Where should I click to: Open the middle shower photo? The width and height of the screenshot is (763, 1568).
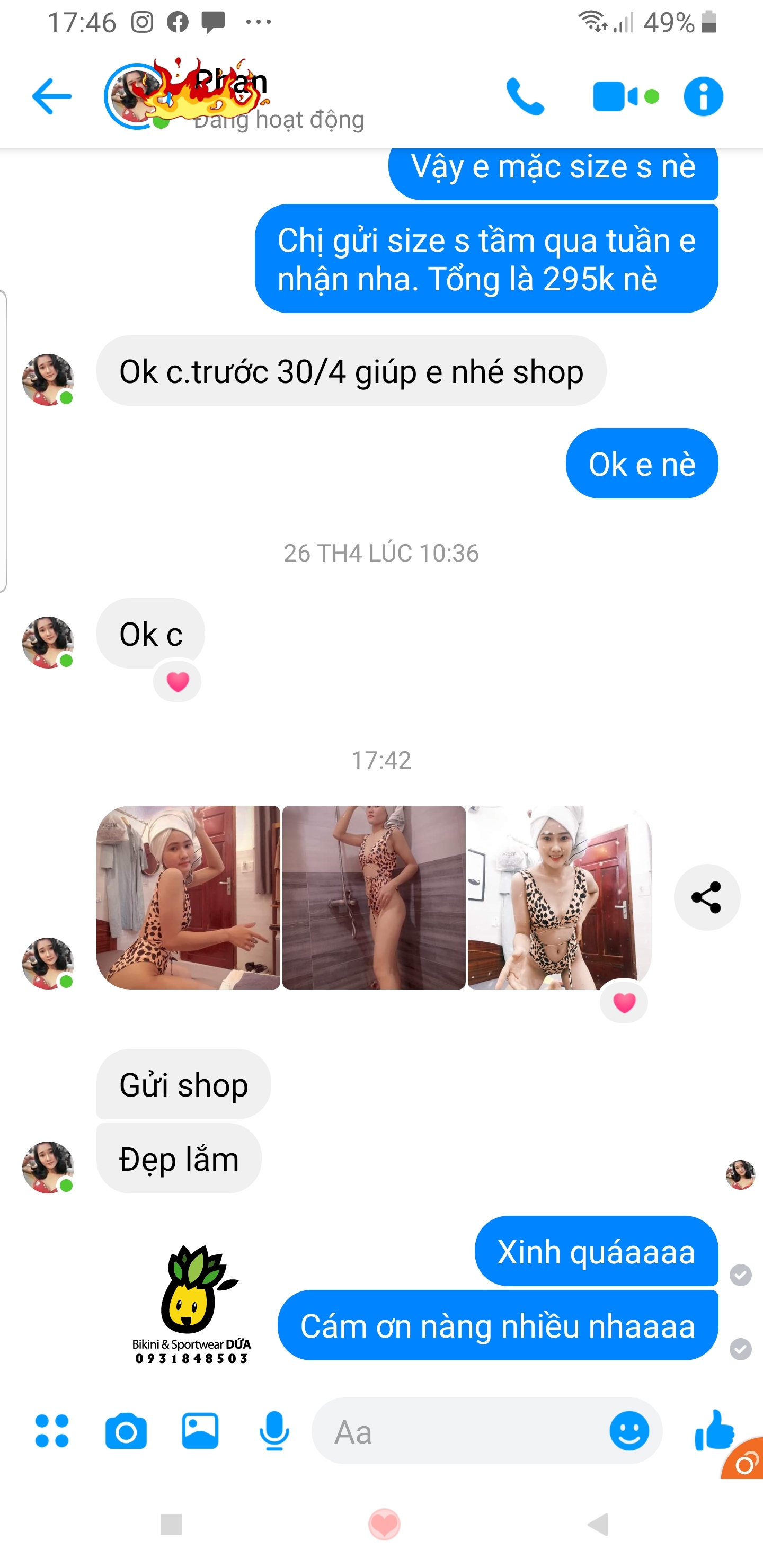click(374, 897)
